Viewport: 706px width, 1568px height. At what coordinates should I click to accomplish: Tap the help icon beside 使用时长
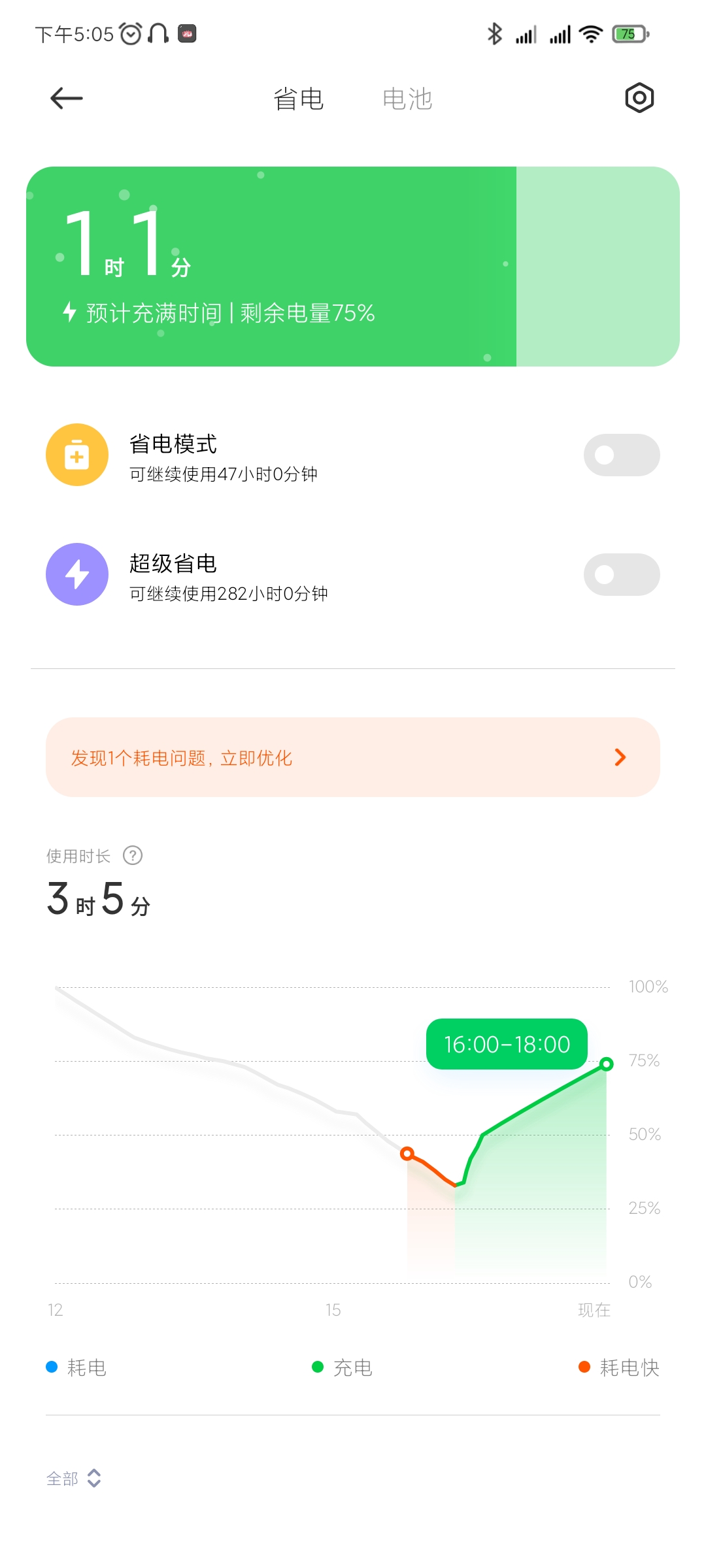pyautogui.click(x=133, y=855)
